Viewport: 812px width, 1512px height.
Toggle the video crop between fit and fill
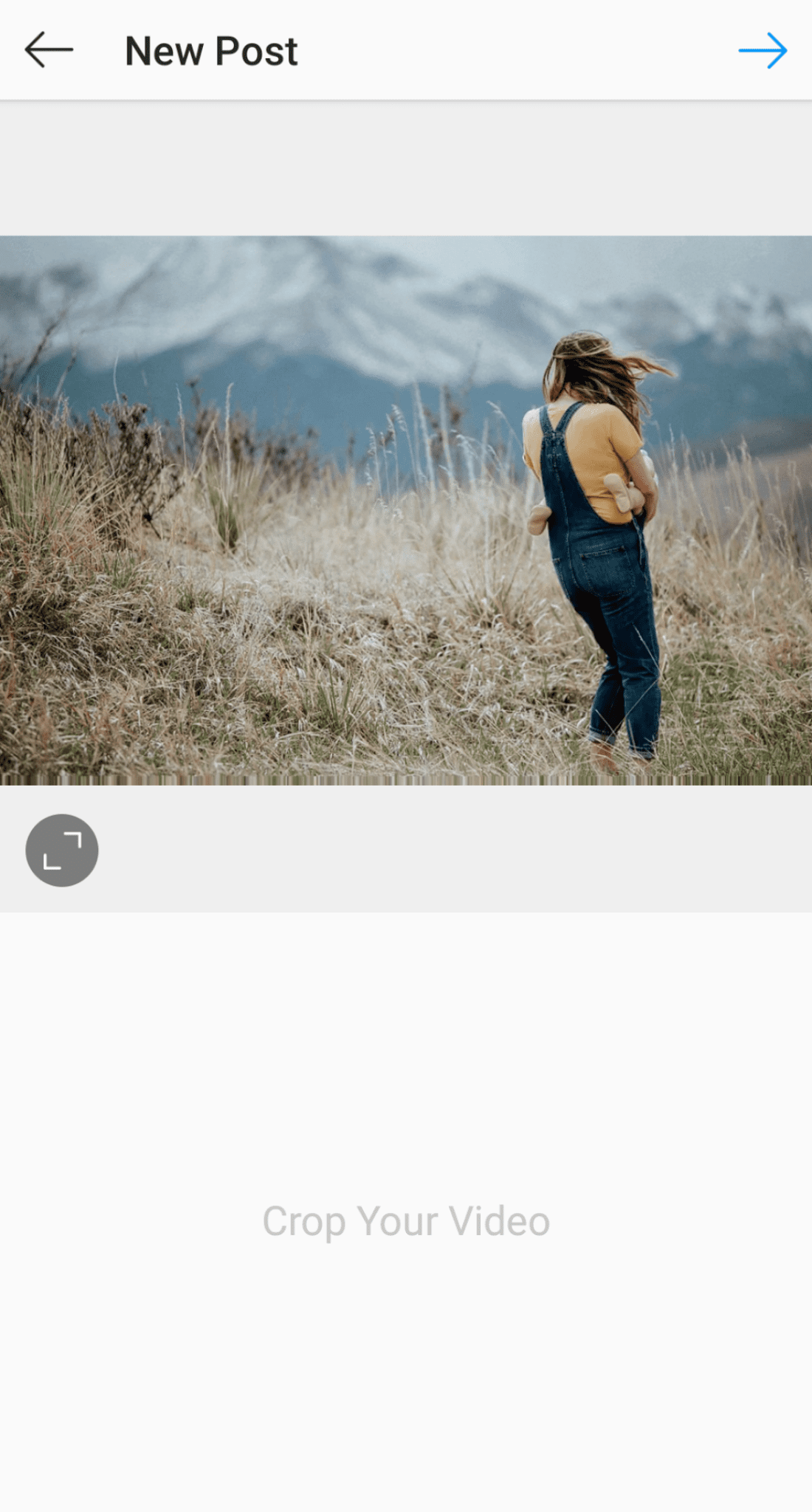click(x=61, y=850)
